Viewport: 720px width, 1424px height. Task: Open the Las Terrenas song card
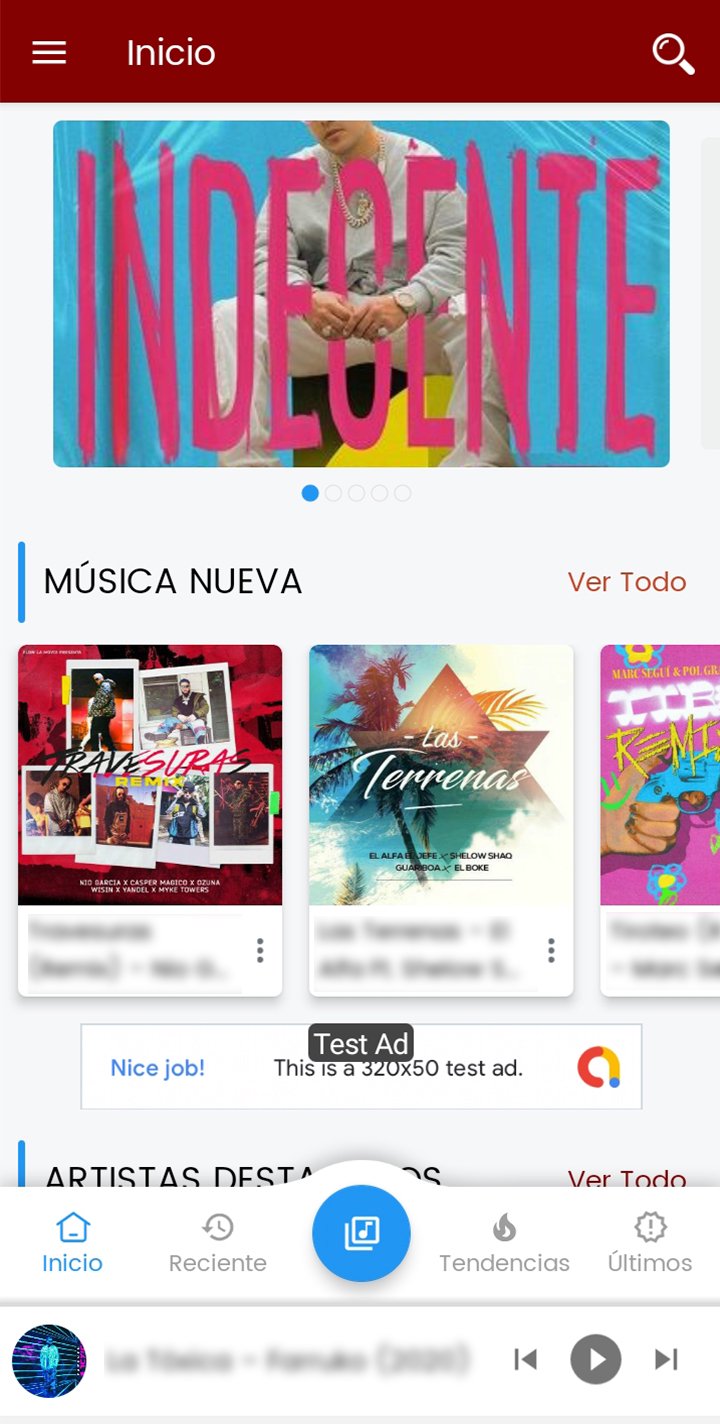[441, 775]
